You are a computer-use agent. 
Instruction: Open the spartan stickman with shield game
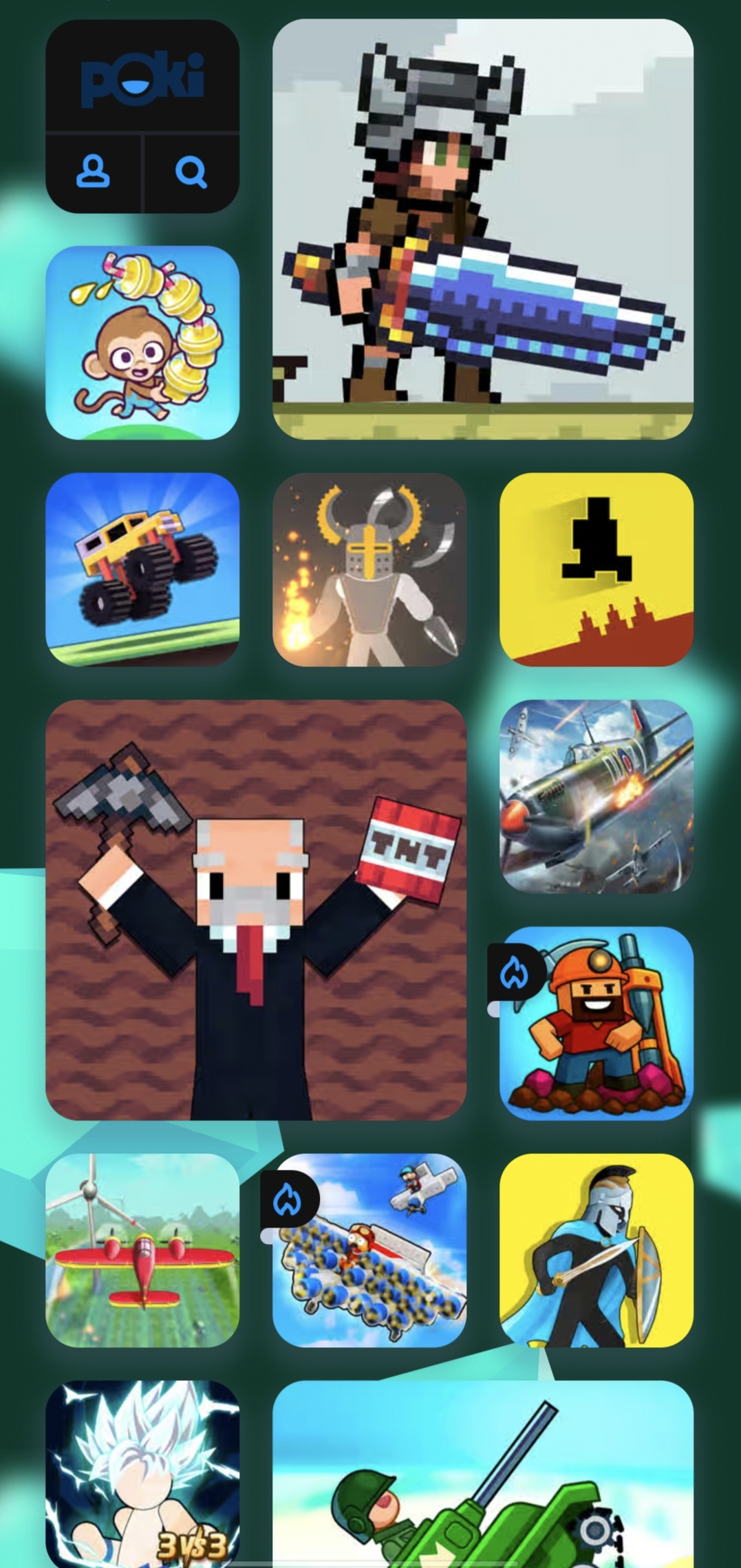click(596, 1250)
